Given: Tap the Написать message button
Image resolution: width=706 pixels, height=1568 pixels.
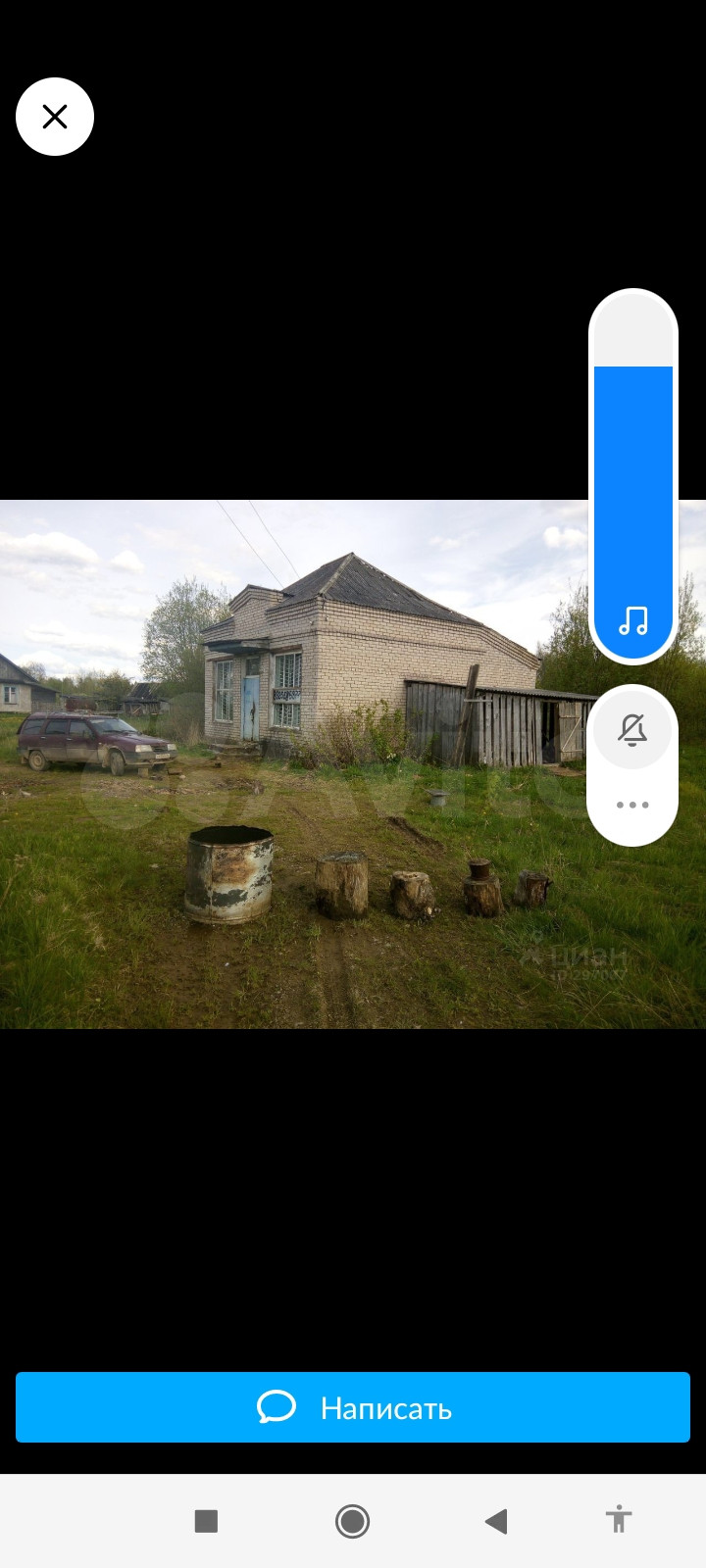Looking at the screenshot, I should 353,1407.
